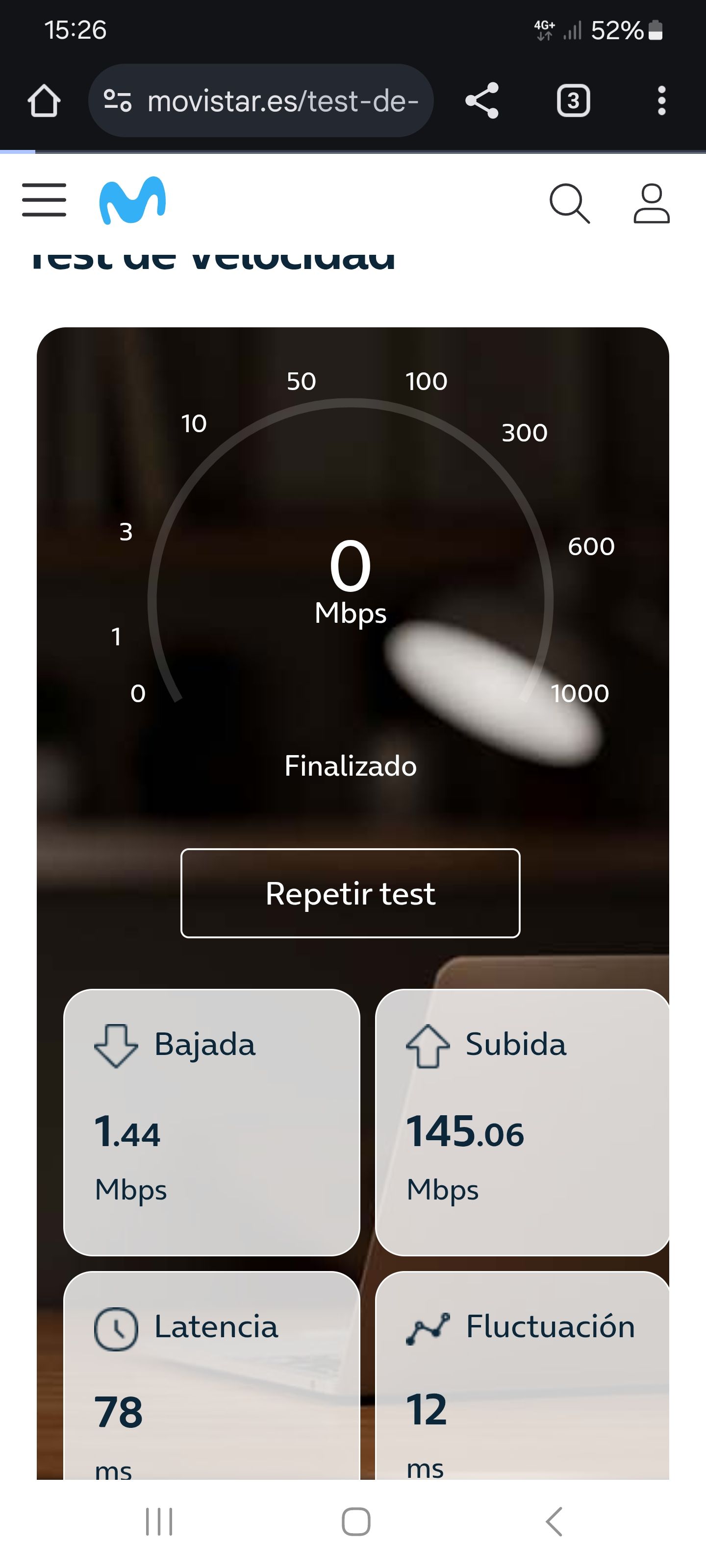This screenshot has height=1568, width=706.
Task: Go back with the system back button
Action: 553,1522
